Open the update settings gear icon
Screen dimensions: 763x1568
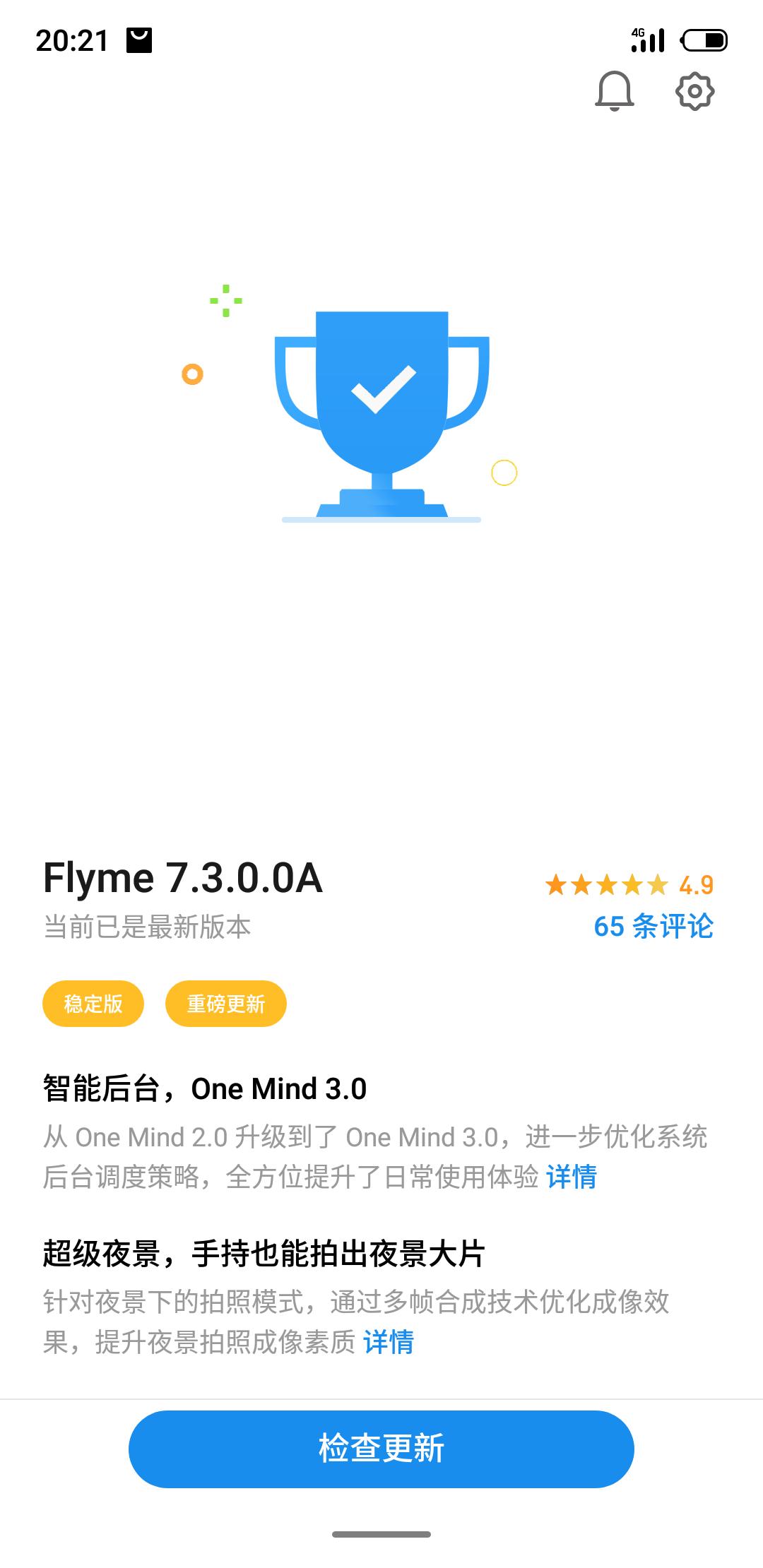coord(696,90)
